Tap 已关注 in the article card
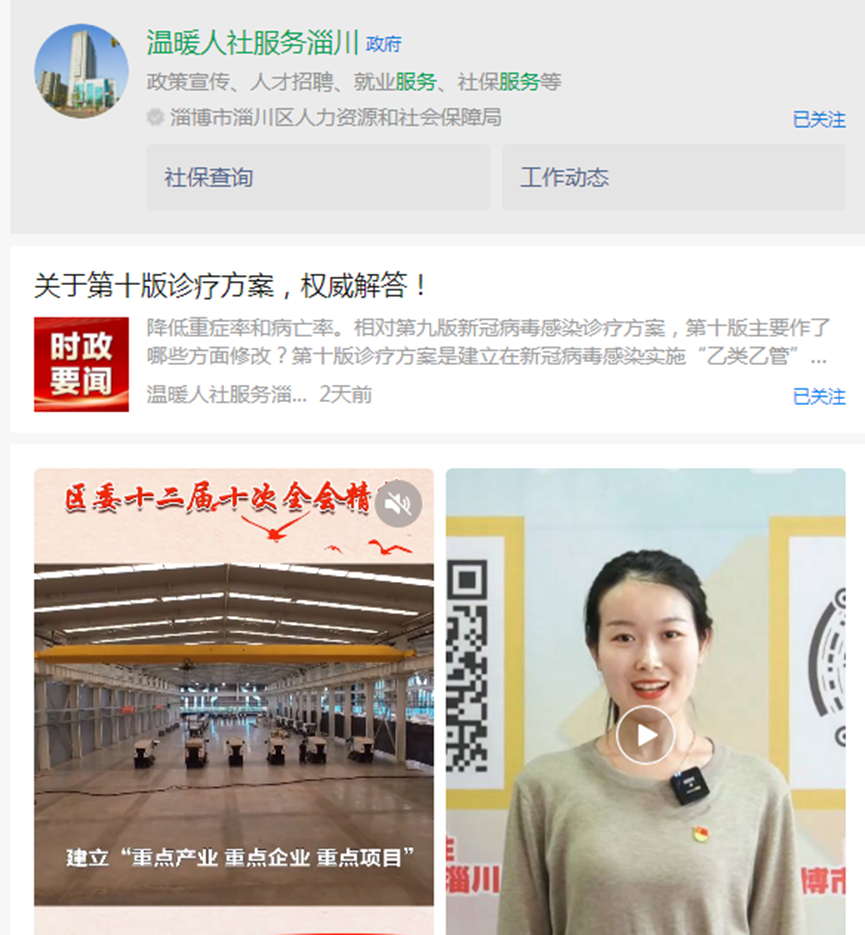The image size is (865, 935). point(818,396)
